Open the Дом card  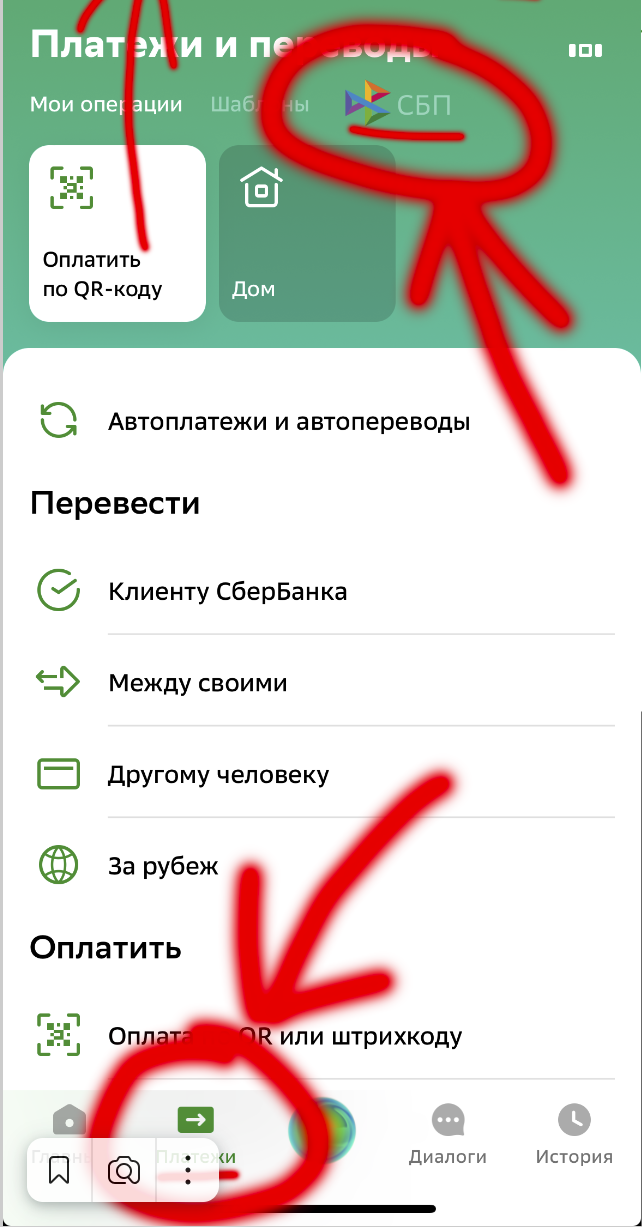coord(307,233)
